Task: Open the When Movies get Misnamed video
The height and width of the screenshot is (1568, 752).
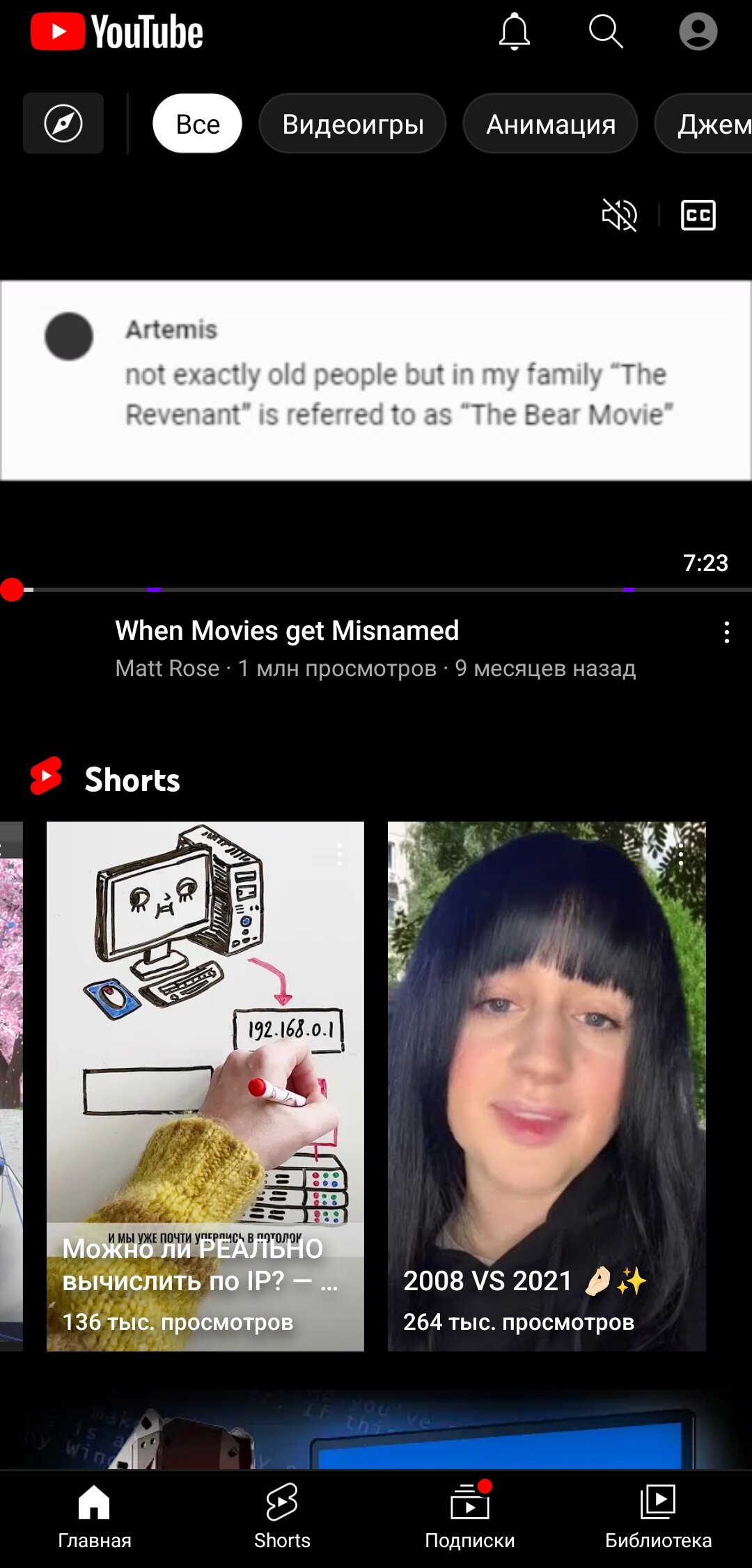Action: (287, 631)
